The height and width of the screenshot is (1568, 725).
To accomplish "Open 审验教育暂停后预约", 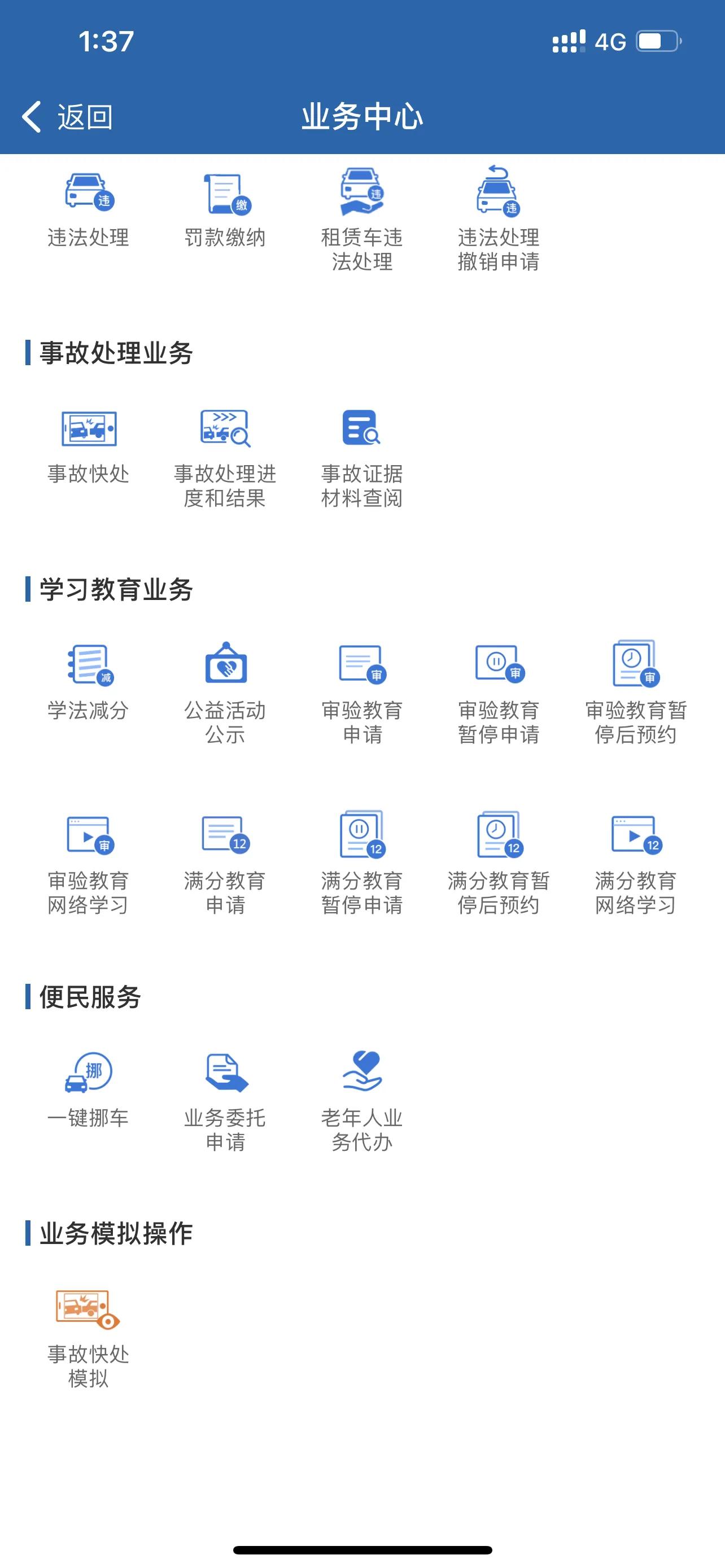I will click(x=636, y=693).
